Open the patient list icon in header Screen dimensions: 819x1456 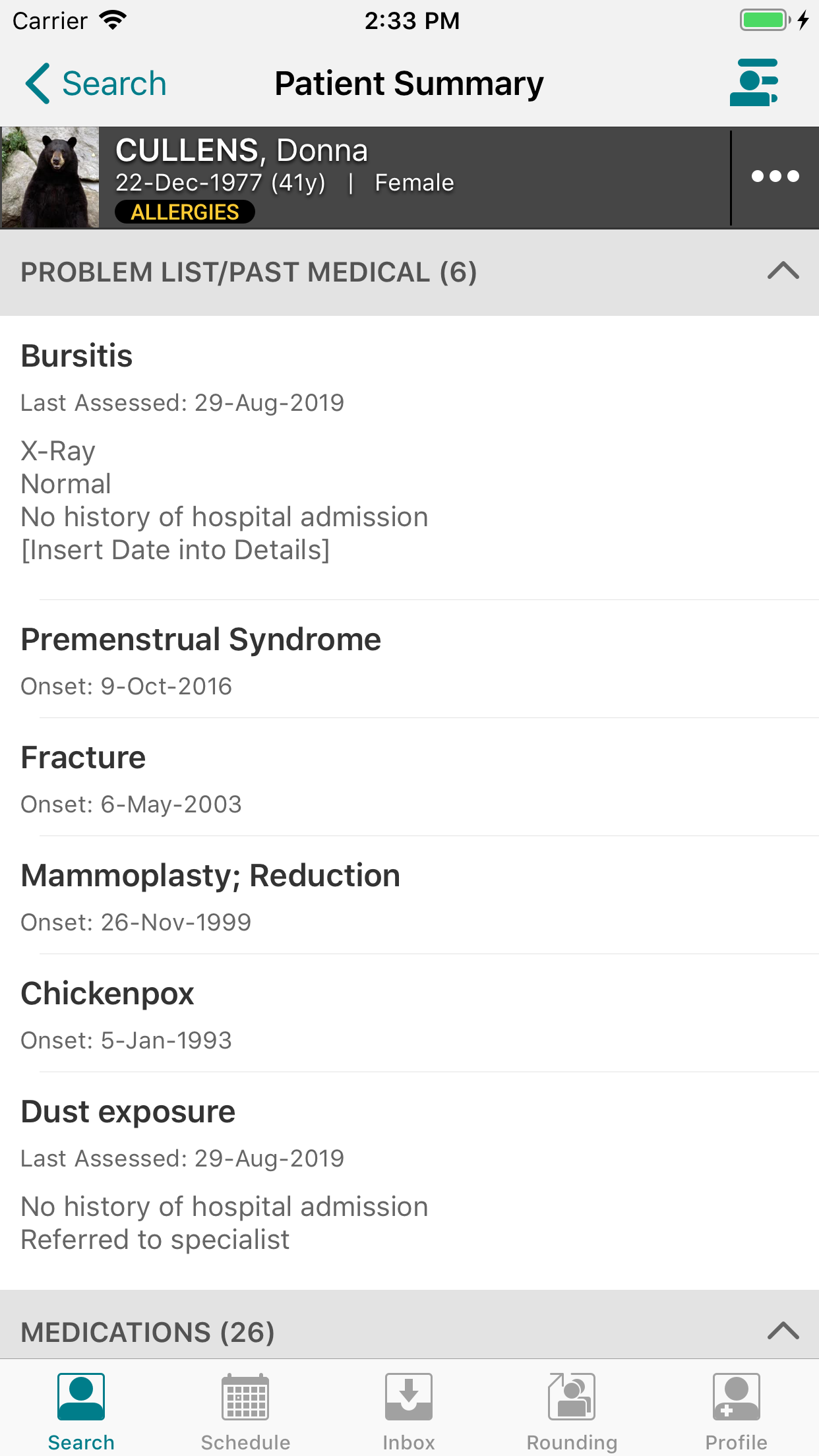point(754,82)
